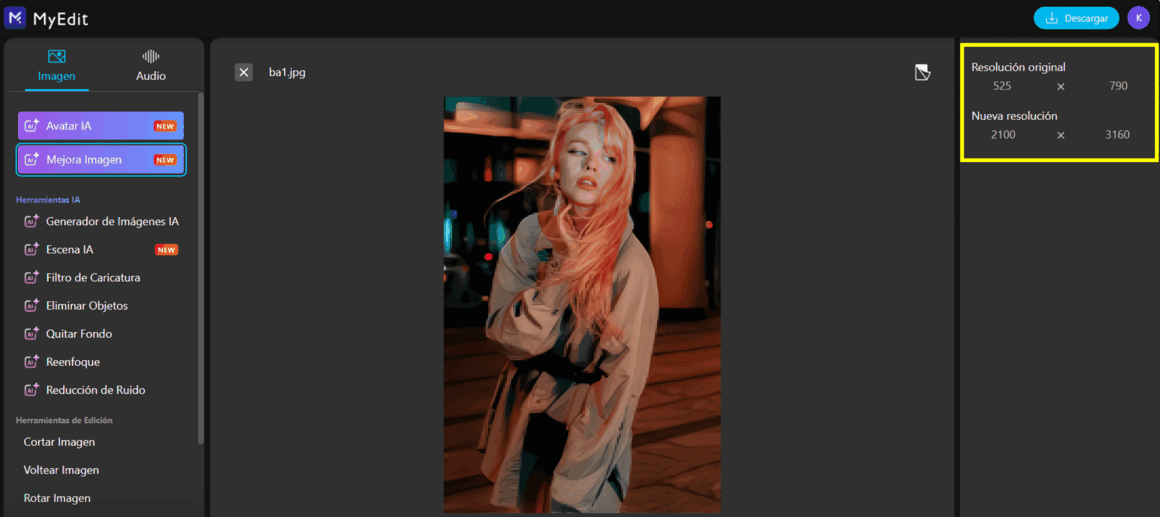
Task: Open Avatar IA tool
Action: [x=100, y=126]
